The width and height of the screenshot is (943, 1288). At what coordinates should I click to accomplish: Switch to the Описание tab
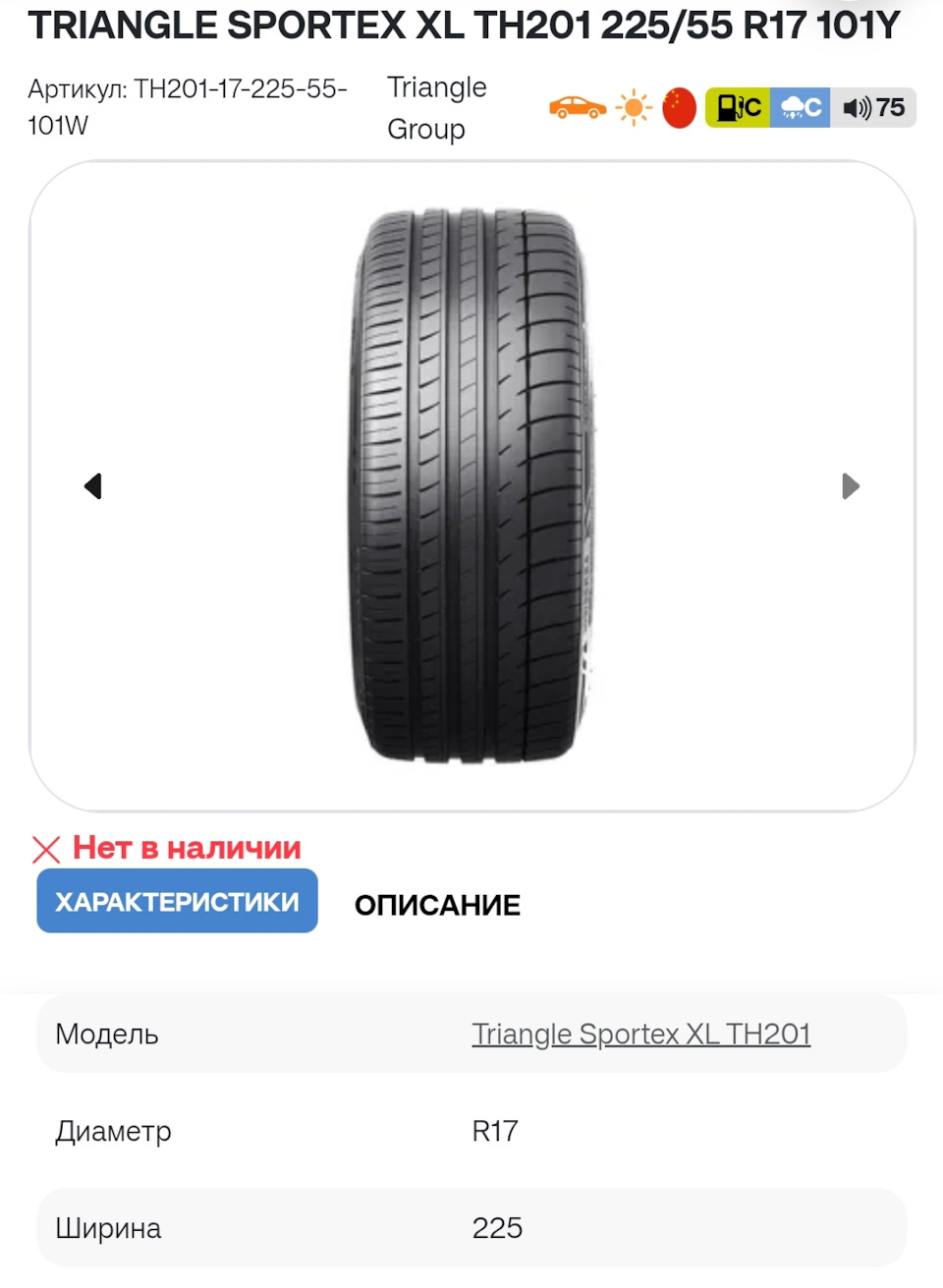437,905
